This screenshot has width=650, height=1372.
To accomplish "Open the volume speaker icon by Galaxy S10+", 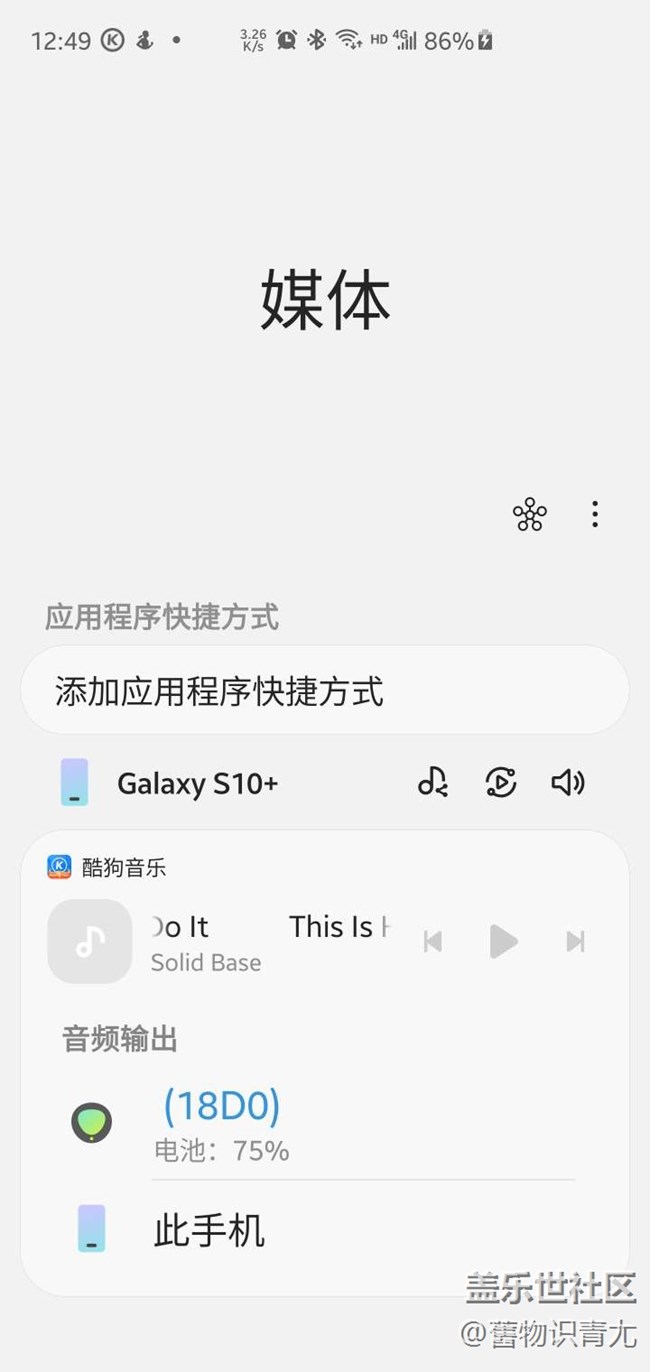I will point(568,783).
